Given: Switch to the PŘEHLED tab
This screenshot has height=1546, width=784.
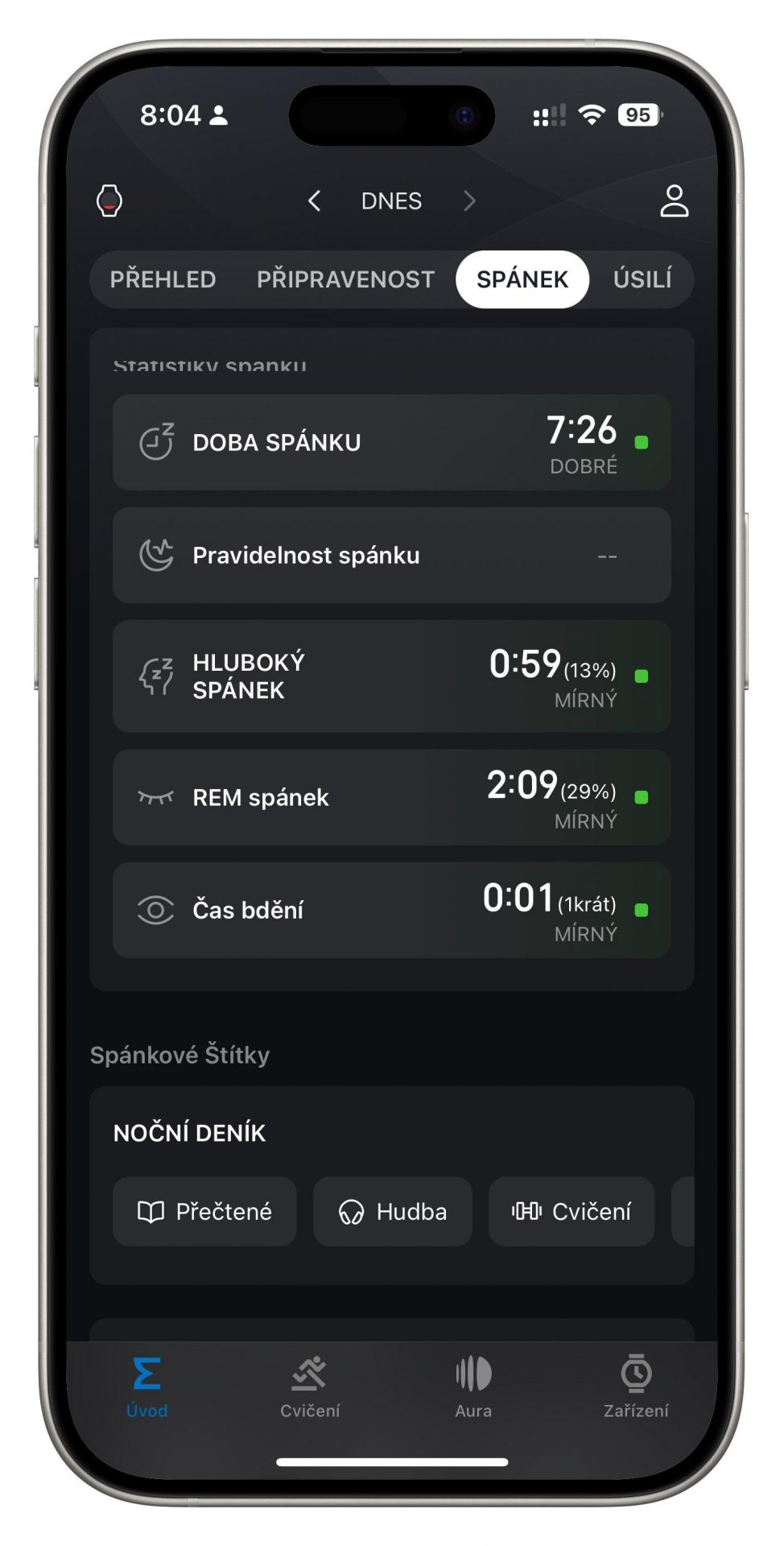Looking at the screenshot, I should tap(163, 279).
